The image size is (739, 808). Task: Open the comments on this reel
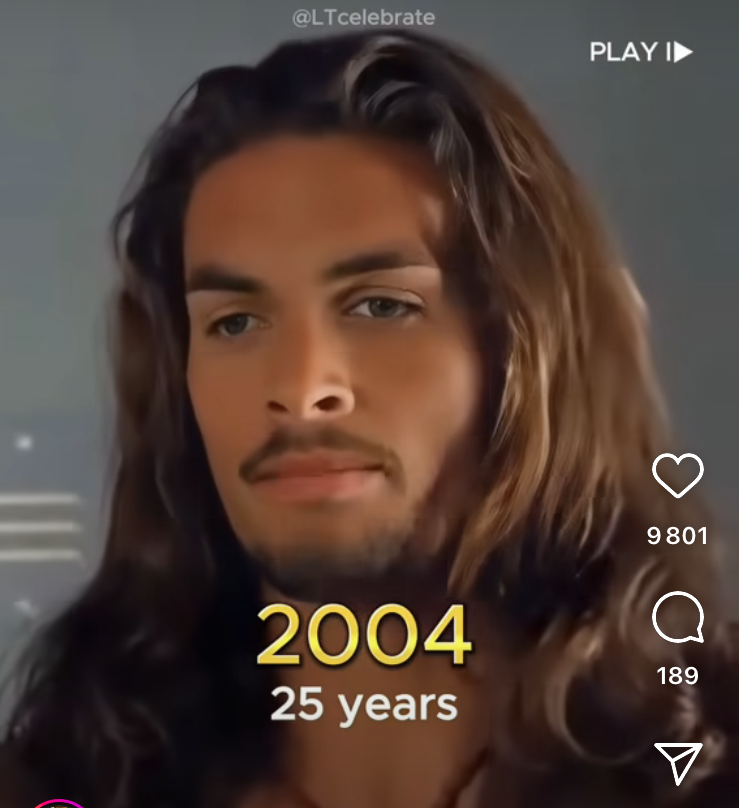(x=678, y=619)
